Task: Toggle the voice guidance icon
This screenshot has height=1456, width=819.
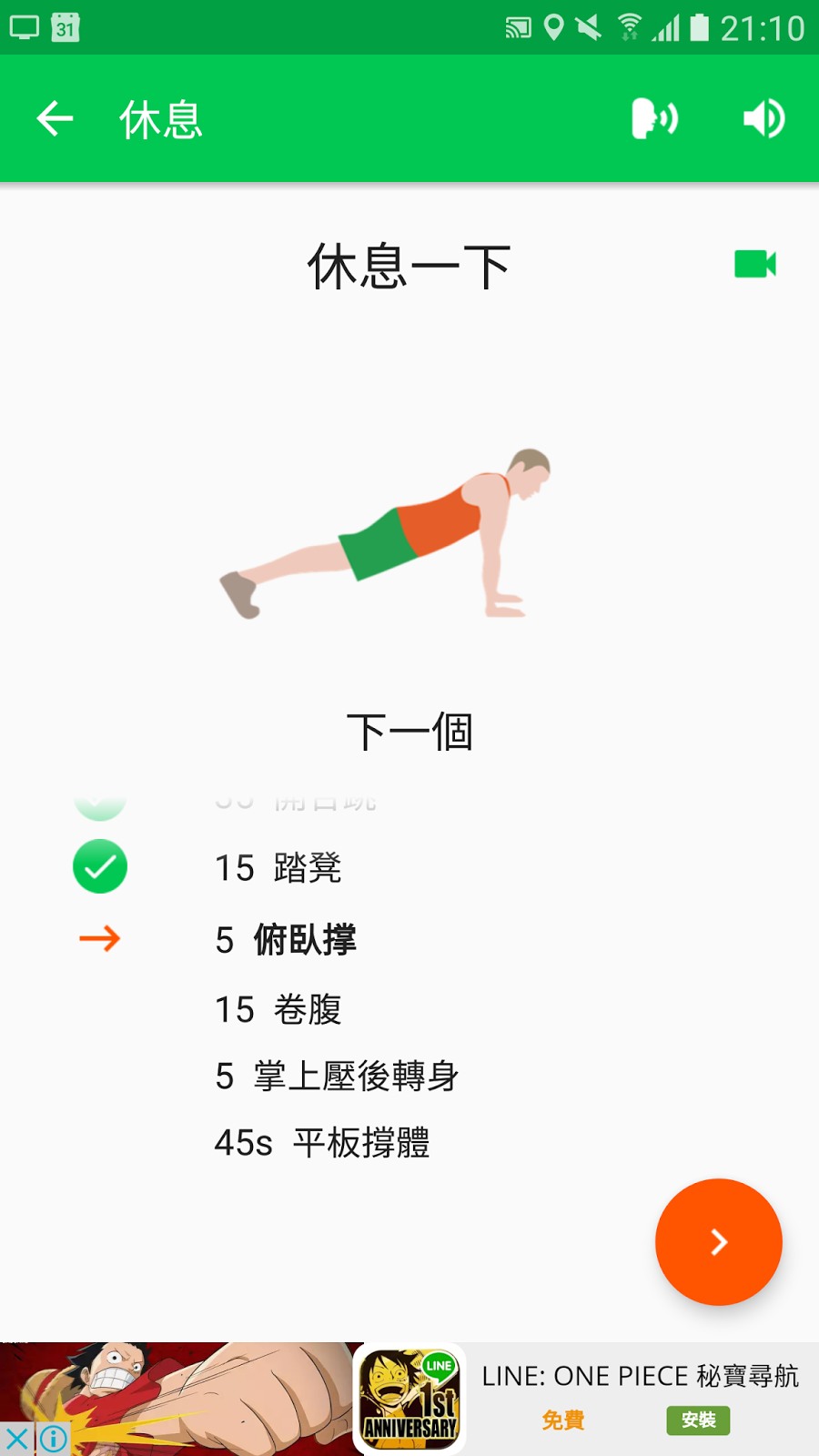Action: click(x=654, y=119)
